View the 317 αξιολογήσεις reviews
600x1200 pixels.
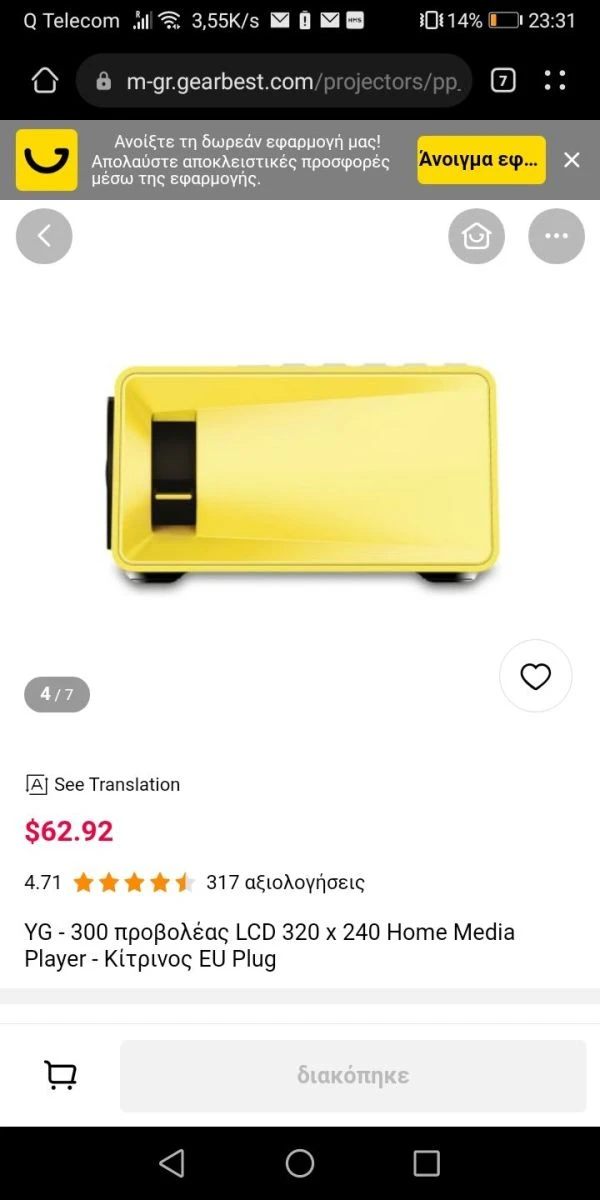[285, 883]
